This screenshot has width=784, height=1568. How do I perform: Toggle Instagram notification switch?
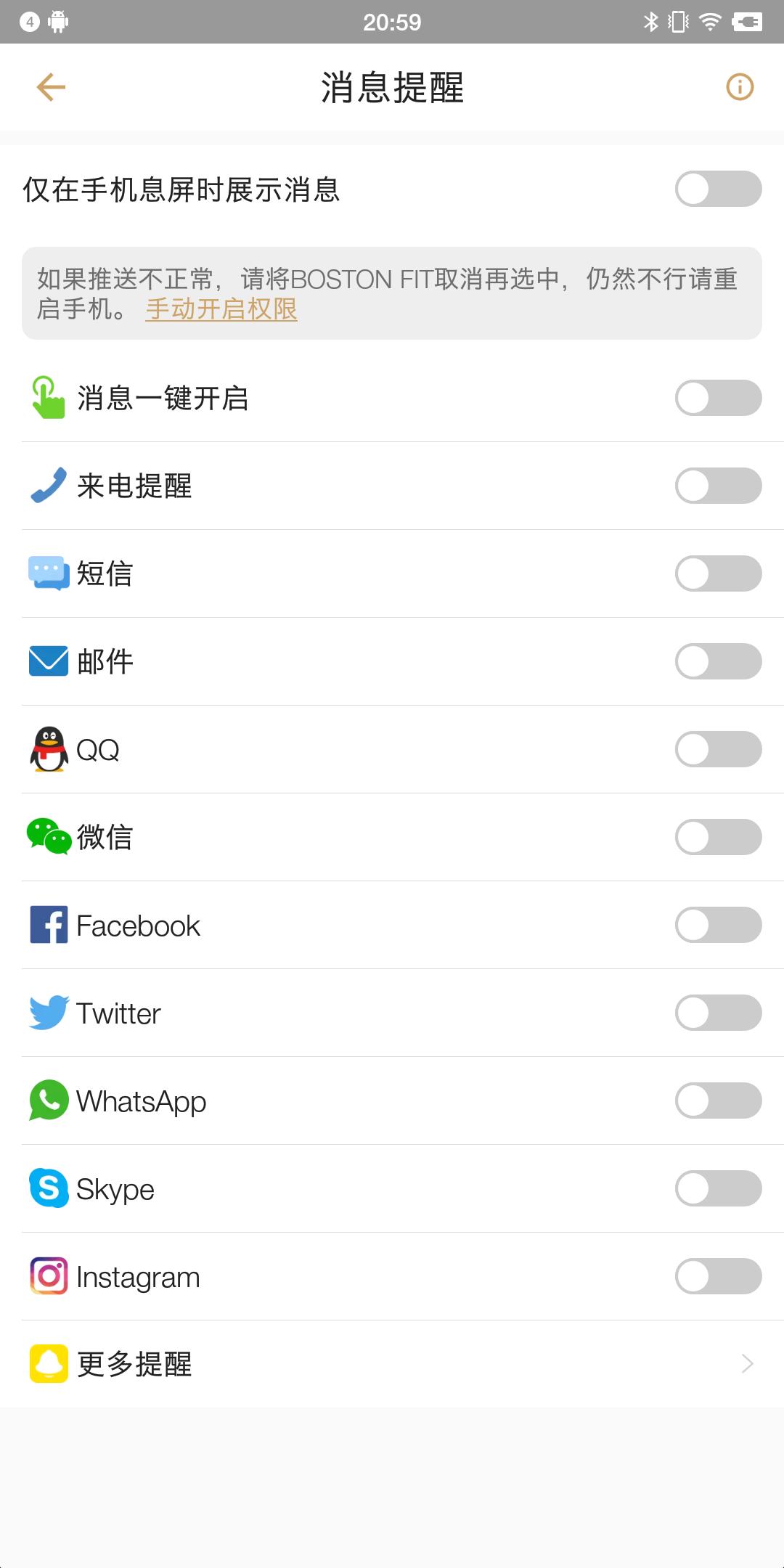click(x=718, y=1276)
